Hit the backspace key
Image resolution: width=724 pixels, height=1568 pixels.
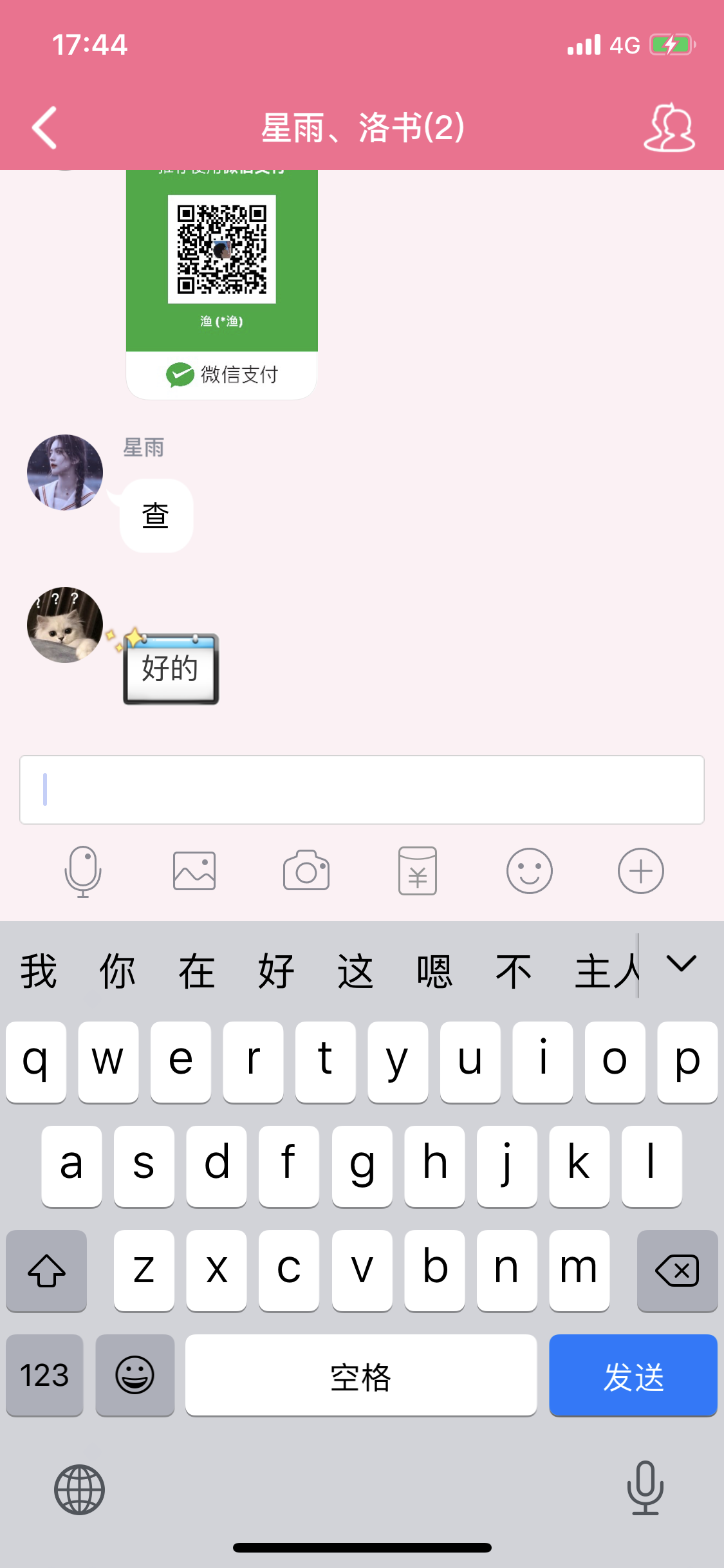pyautogui.click(x=678, y=1271)
